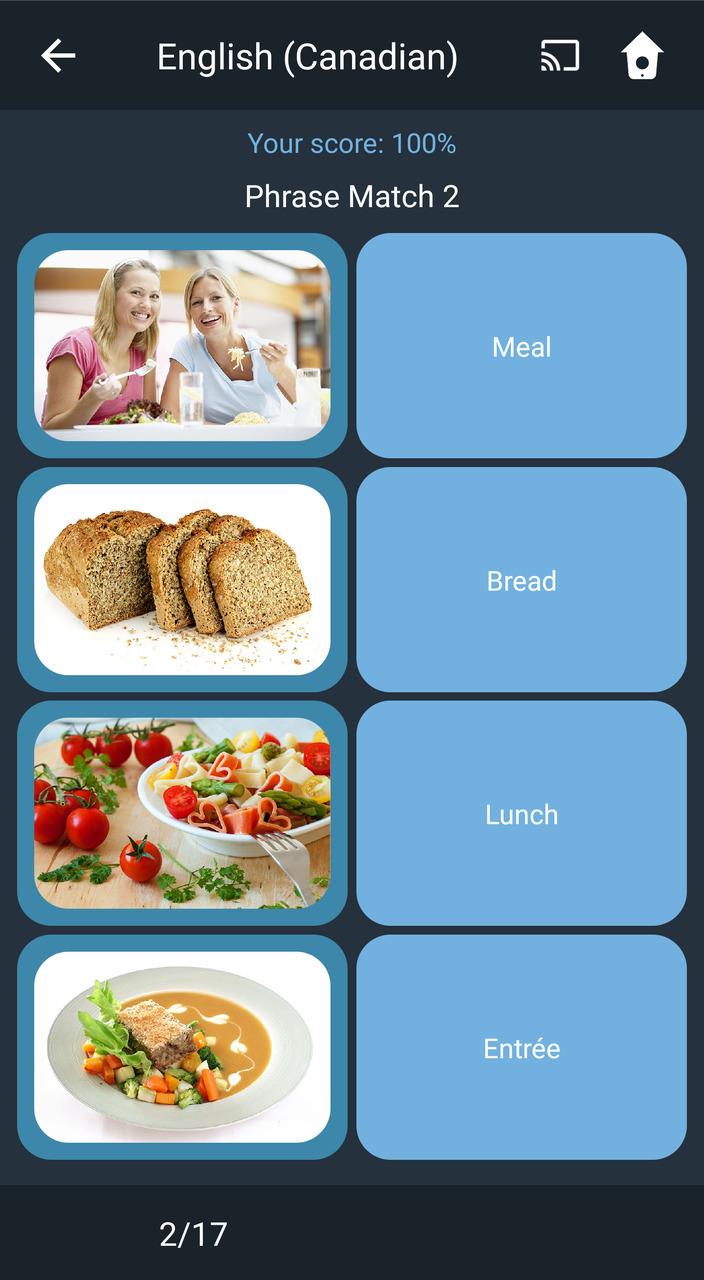Choose the Bread word tile
Viewport: 704px width, 1280px height.
pos(521,580)
